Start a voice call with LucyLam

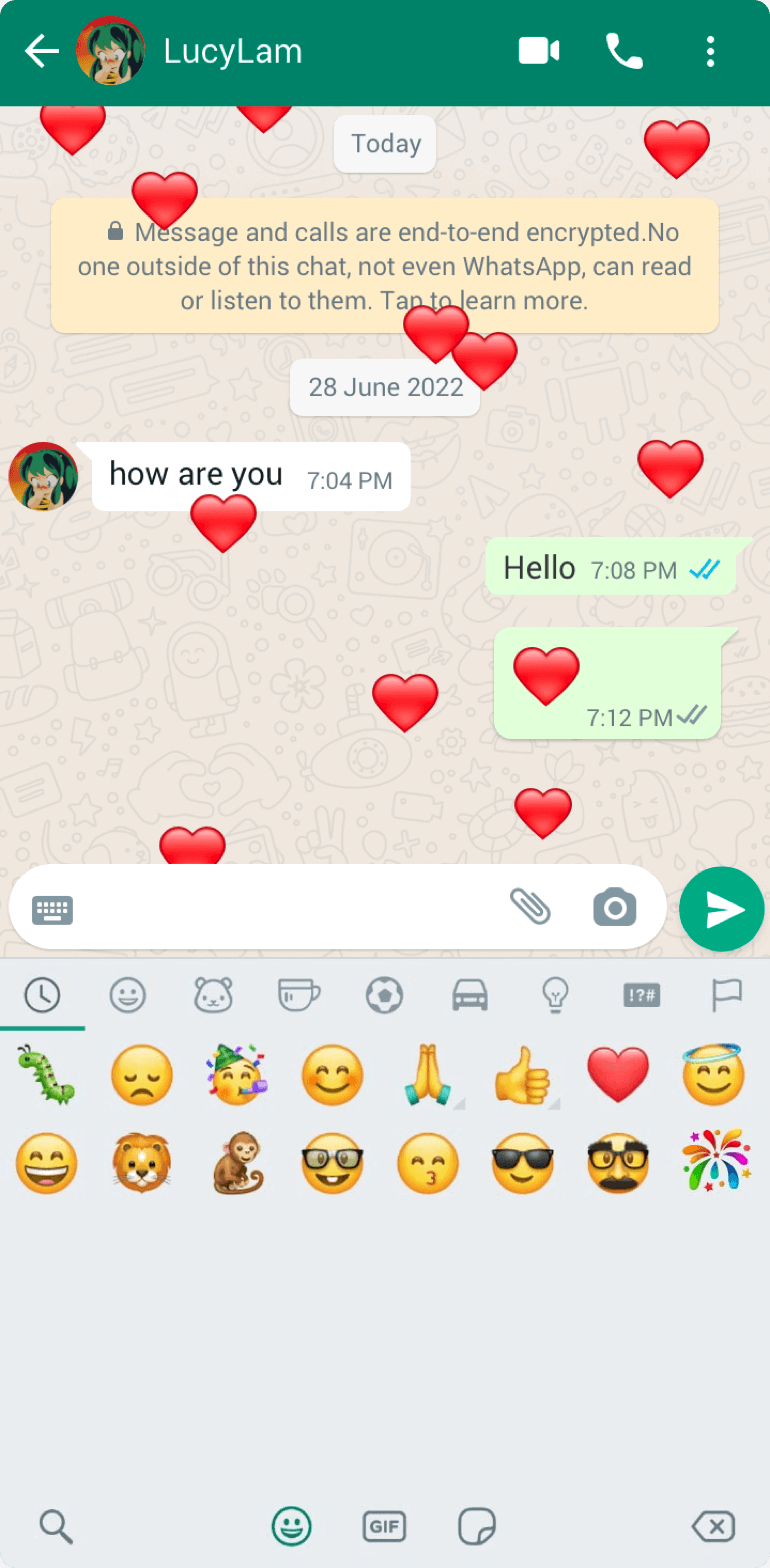(x=624, y=51)
